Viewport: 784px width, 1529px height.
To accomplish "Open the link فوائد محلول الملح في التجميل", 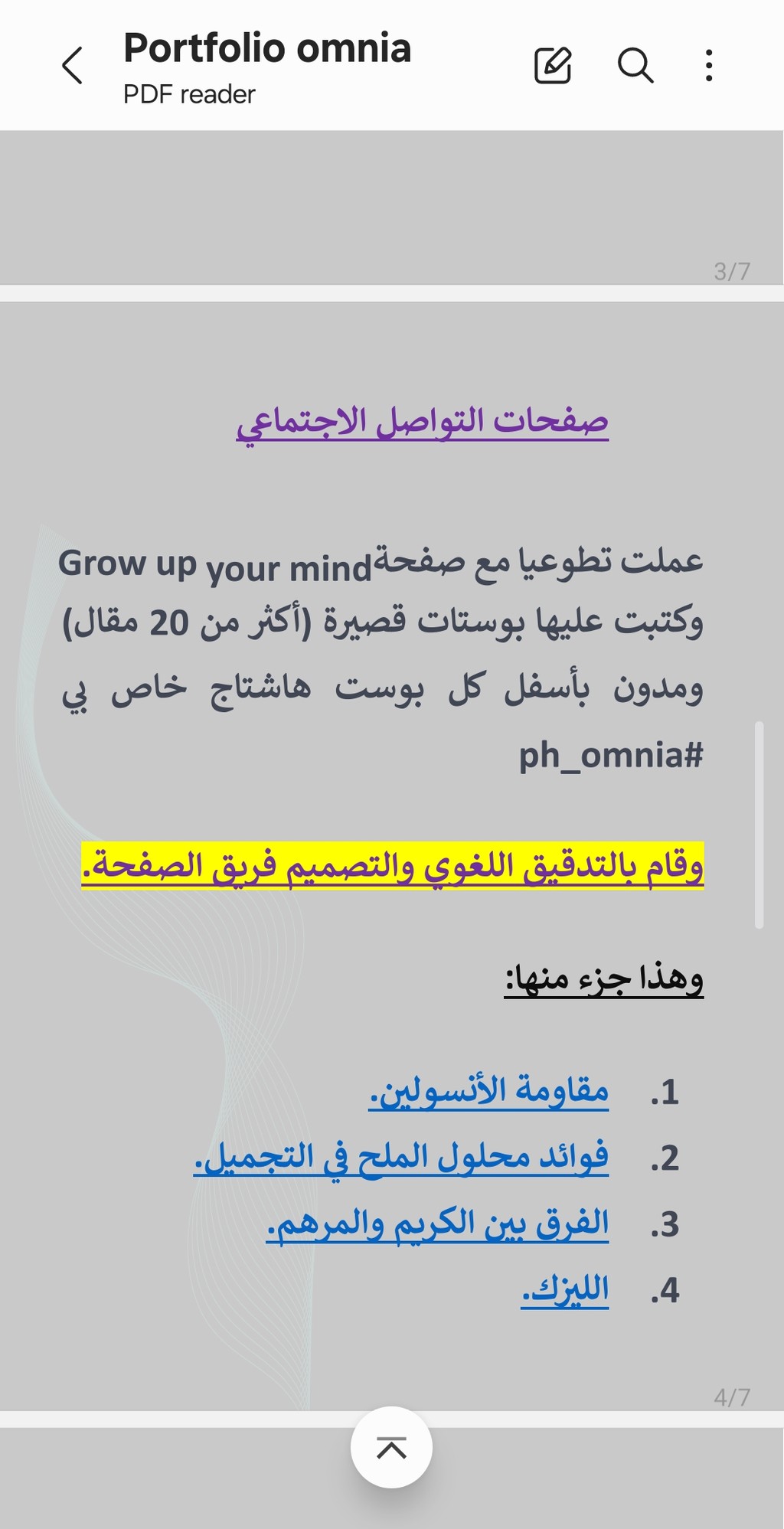I will coord(402,1158).
